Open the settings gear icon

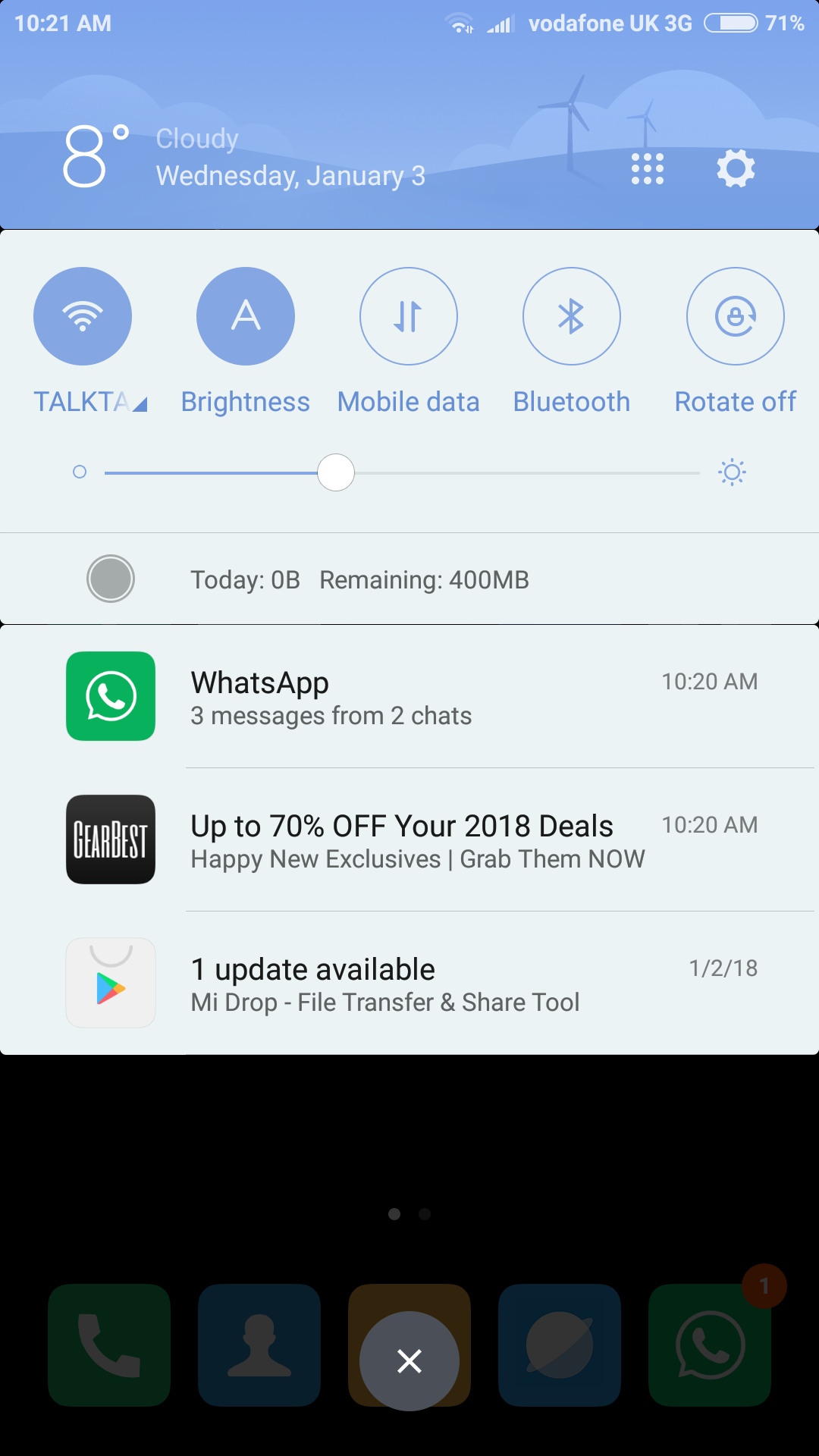pos(736,168)
